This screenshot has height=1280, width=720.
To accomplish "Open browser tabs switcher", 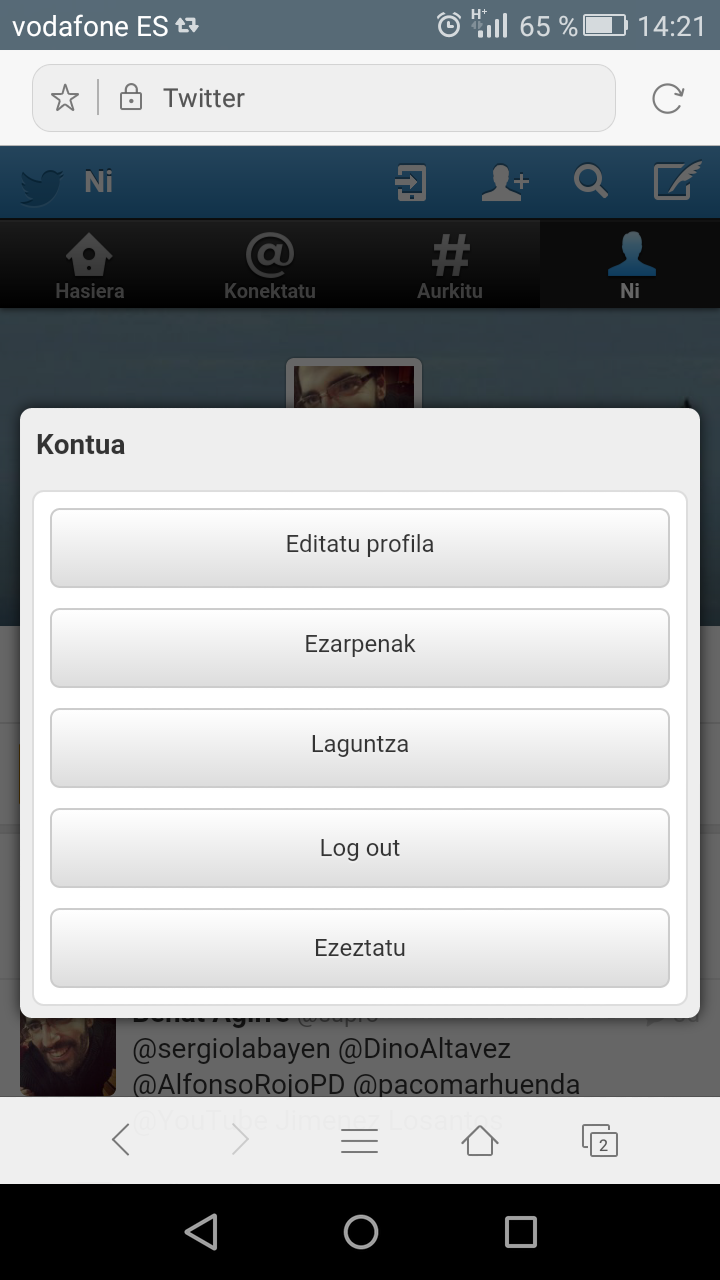I will pyautogui.click(x=600, y=1140).
